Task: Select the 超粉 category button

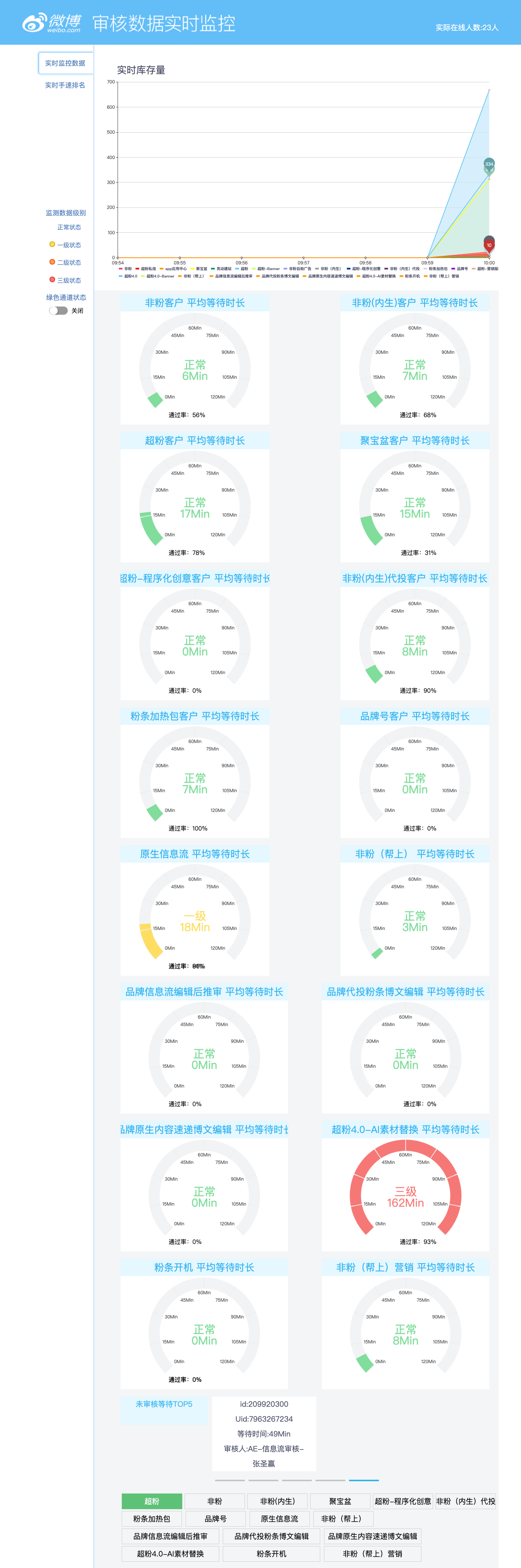Action: click(152, 1501)
